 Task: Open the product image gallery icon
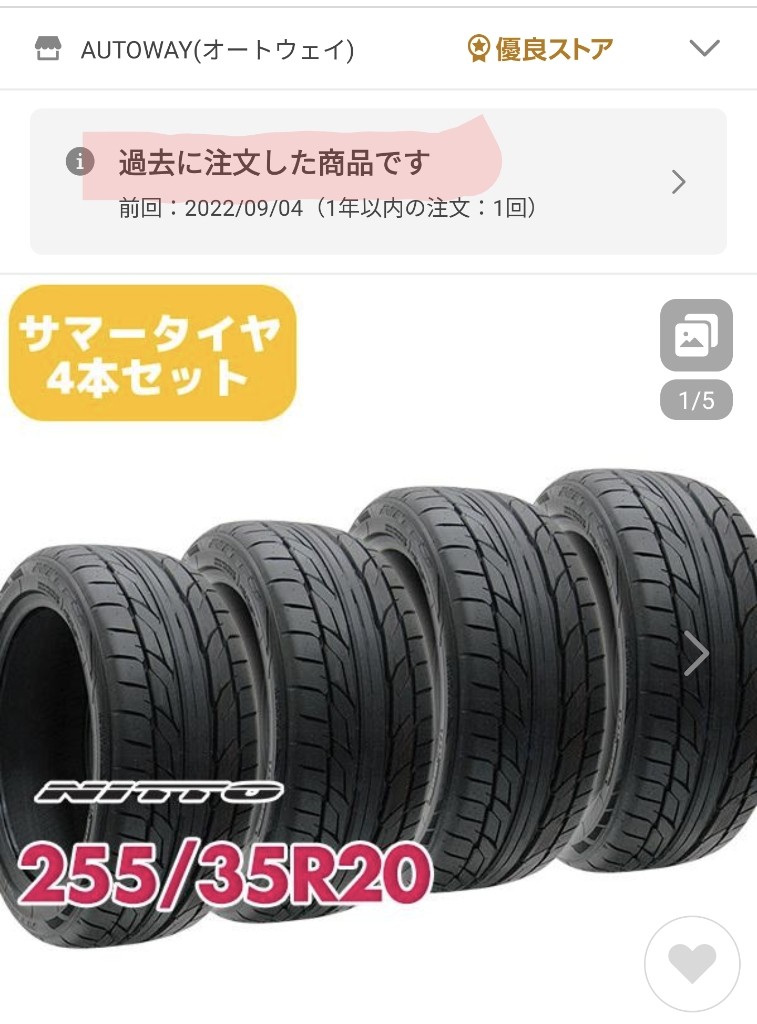696,336
